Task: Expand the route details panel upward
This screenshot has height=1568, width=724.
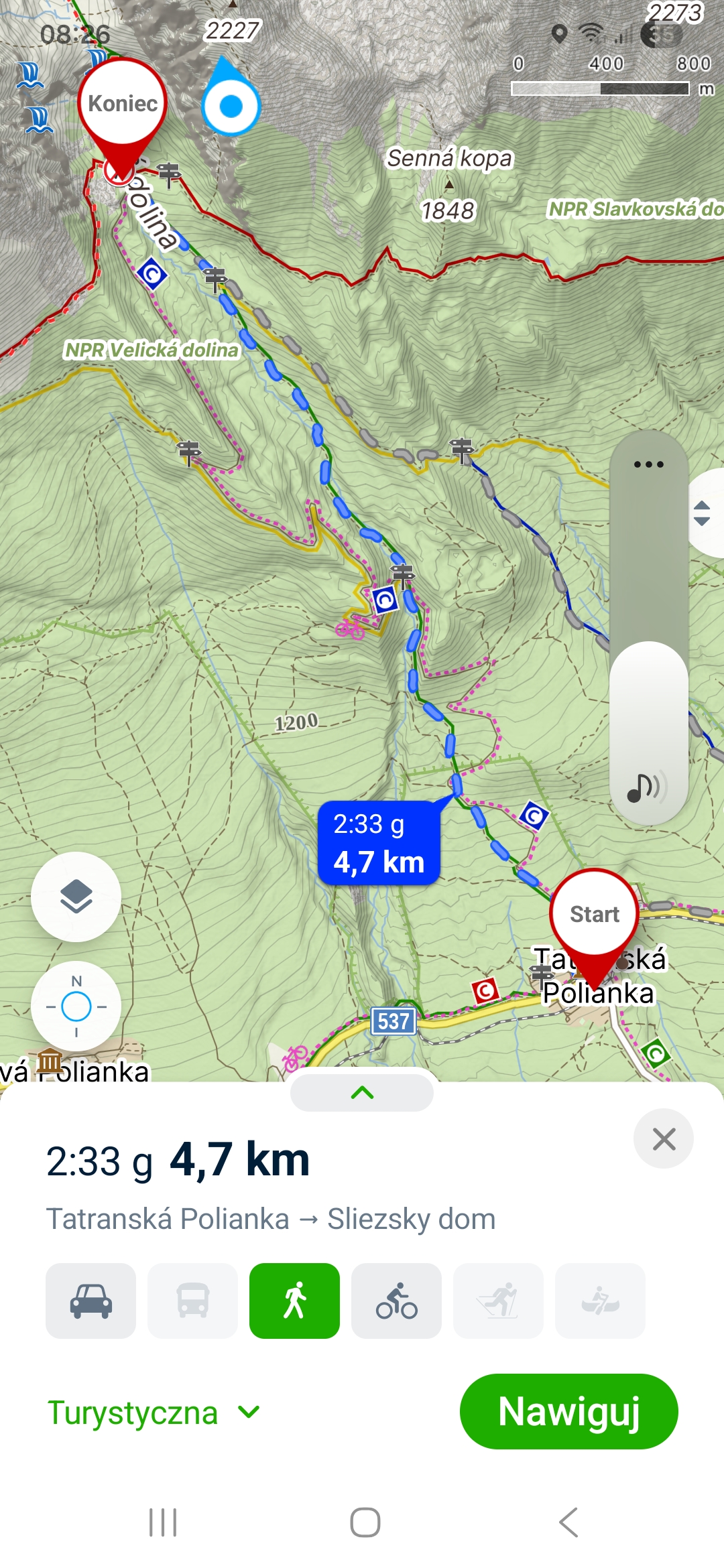Action: tap(362, 1093)
